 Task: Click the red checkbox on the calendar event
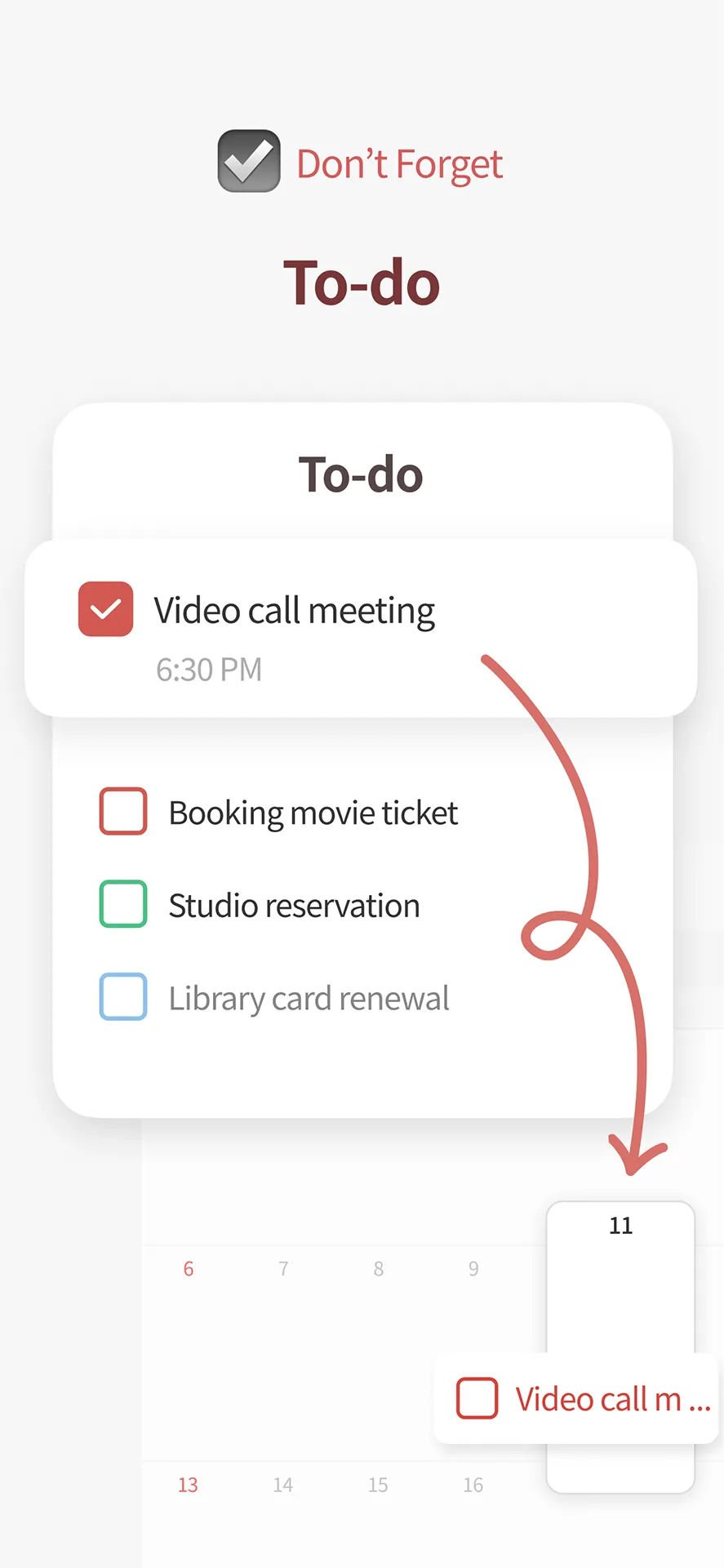476,1399
